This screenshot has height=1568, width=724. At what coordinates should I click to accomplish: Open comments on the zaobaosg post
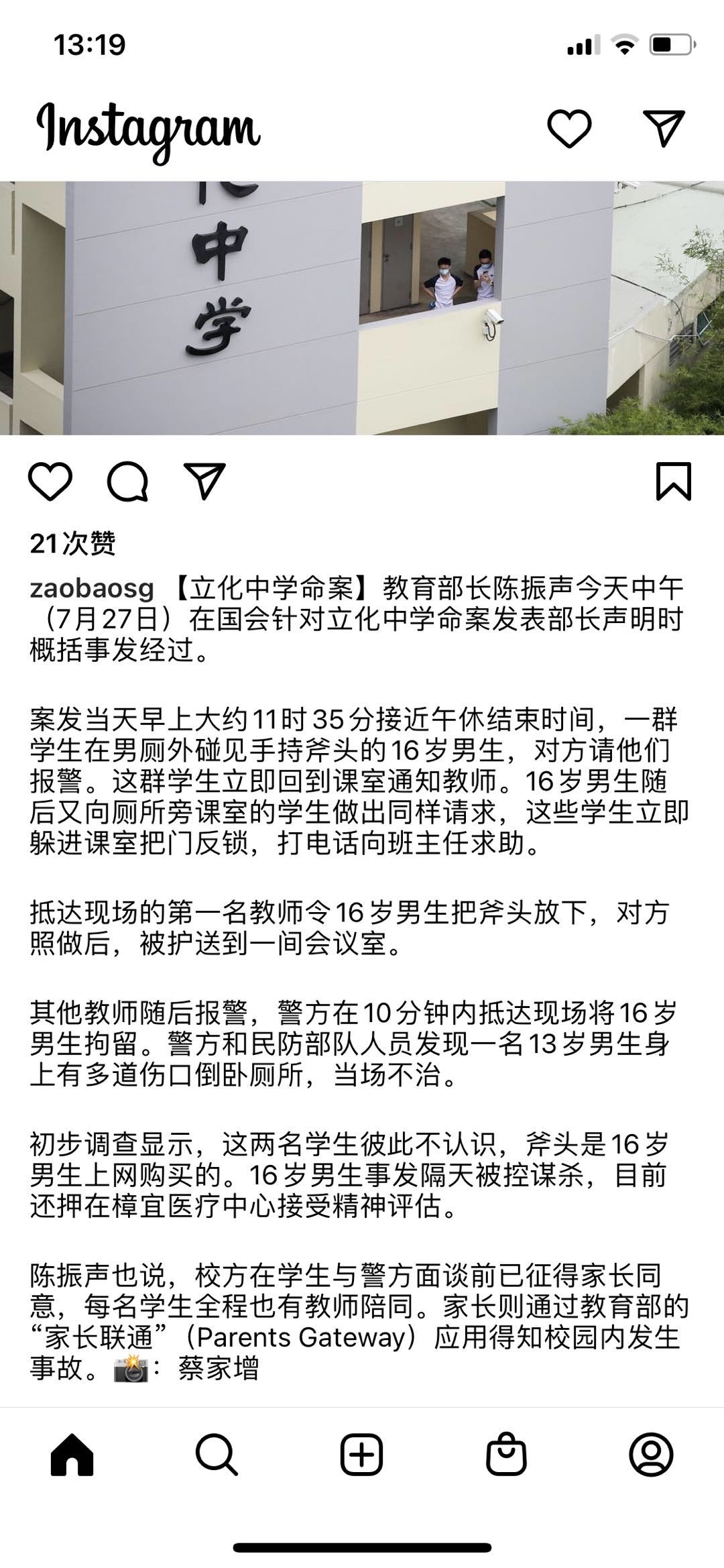click(x=127, y=482)
